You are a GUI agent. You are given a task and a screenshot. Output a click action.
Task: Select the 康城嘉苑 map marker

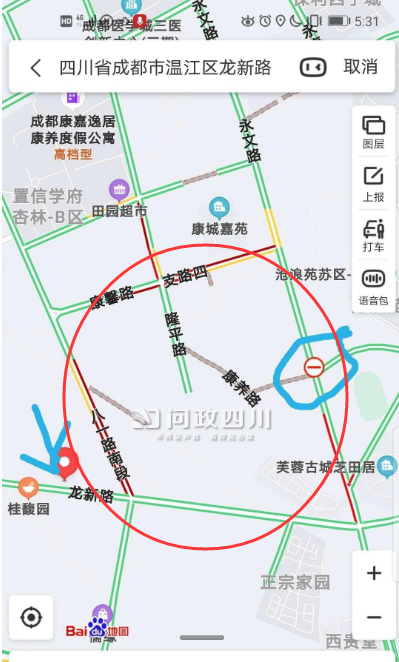pyautogui.click(x=220, y=209)
